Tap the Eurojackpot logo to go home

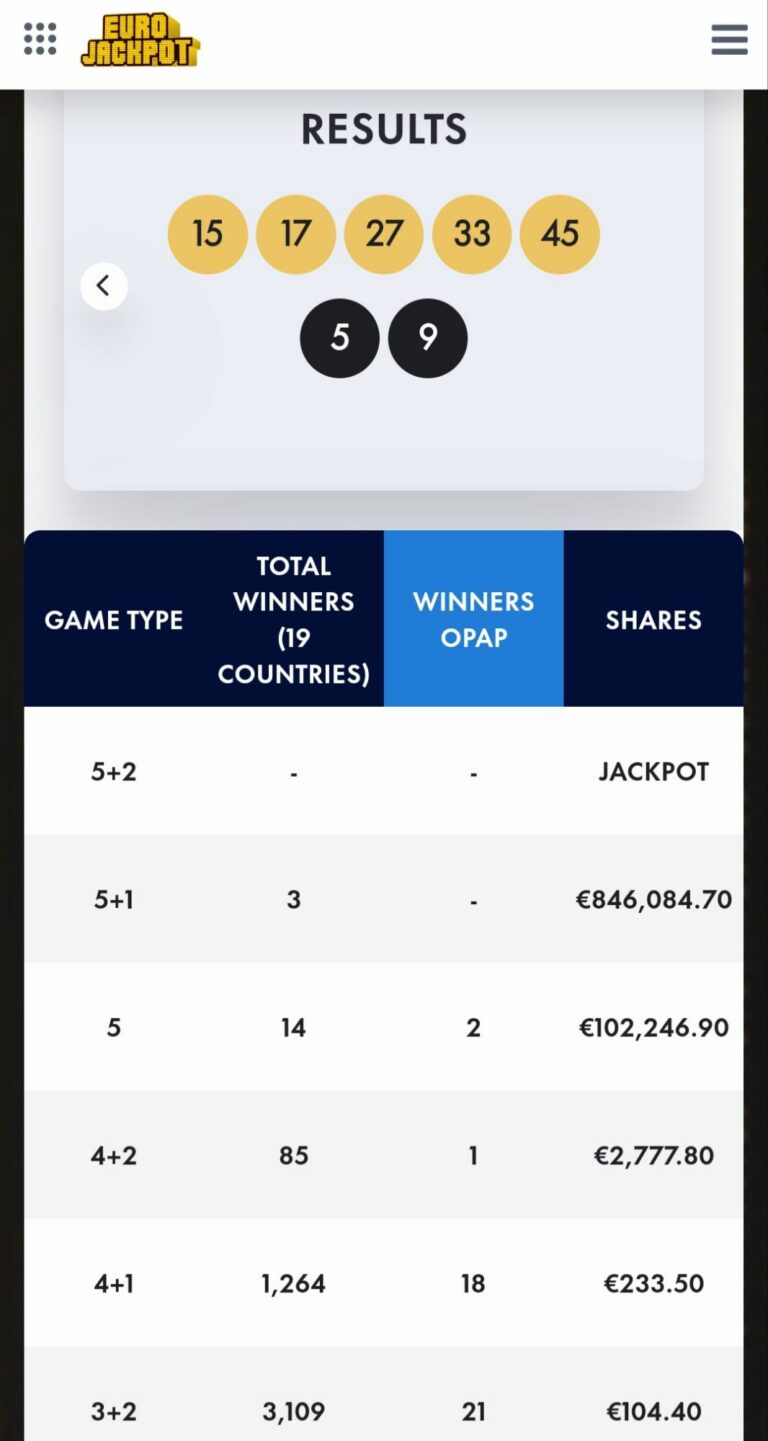click(140, 40)
